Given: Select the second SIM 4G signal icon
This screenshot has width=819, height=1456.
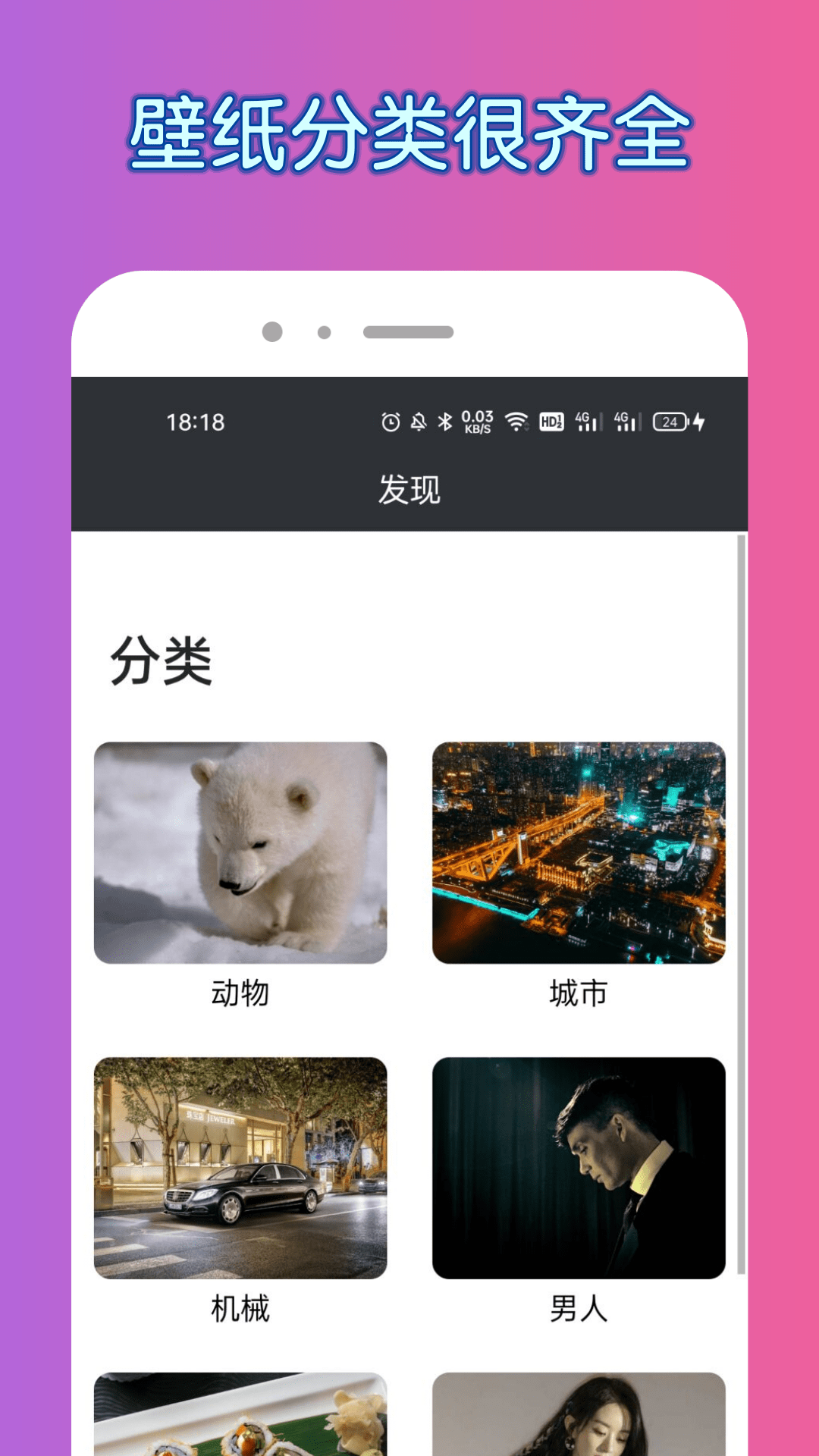Looking at the screenshot, I should pyautogui.click(x=629, y=422).
